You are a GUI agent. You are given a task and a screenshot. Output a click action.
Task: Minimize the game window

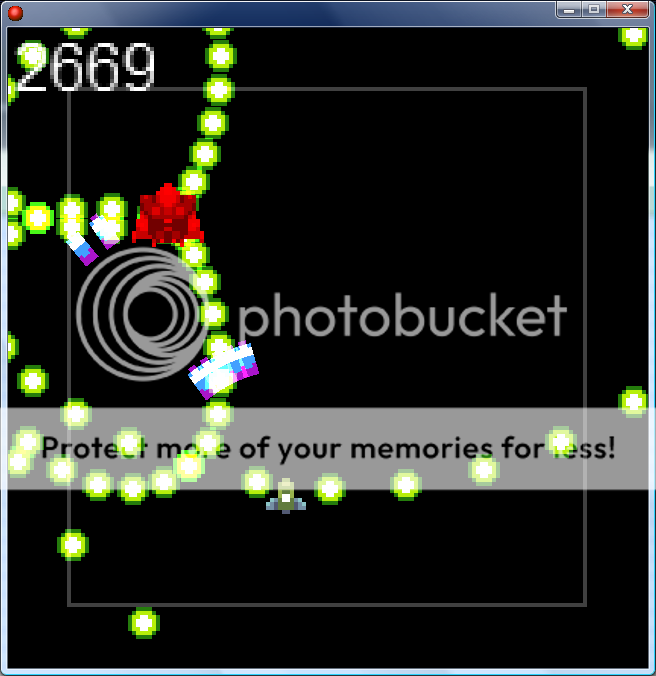569,9
